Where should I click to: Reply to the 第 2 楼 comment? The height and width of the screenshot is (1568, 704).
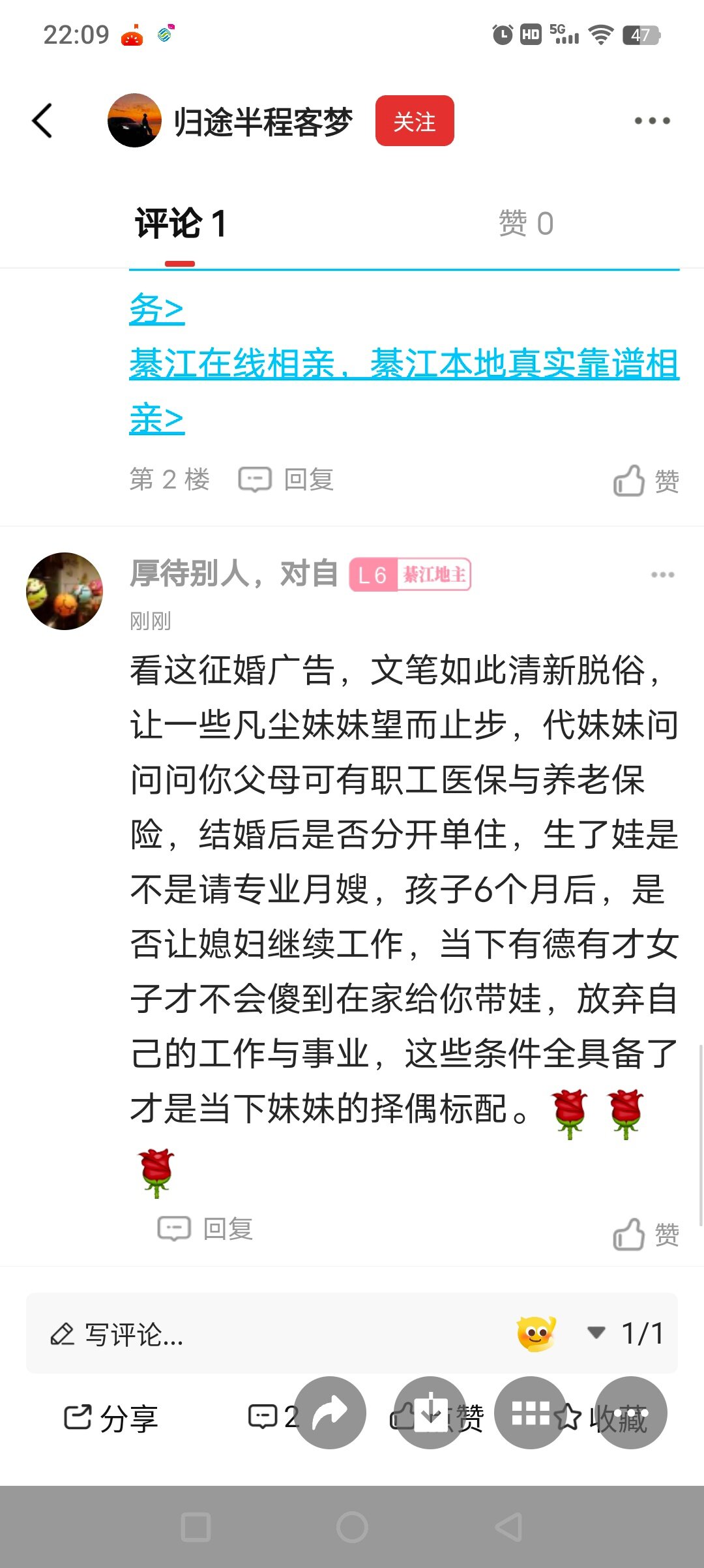click(287, 479)
